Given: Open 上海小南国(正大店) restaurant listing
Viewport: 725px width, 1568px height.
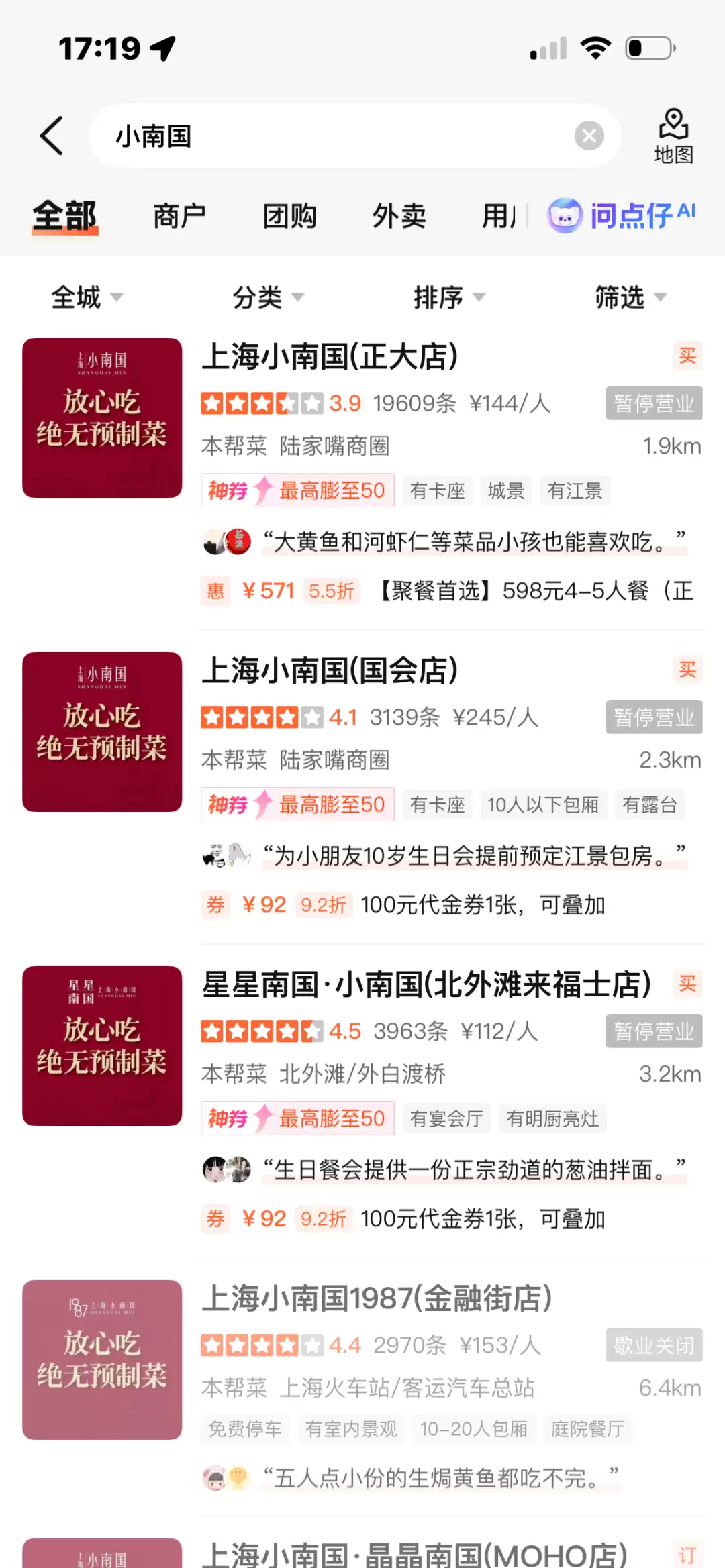Looking at the screenshot, I should [330, 356].
